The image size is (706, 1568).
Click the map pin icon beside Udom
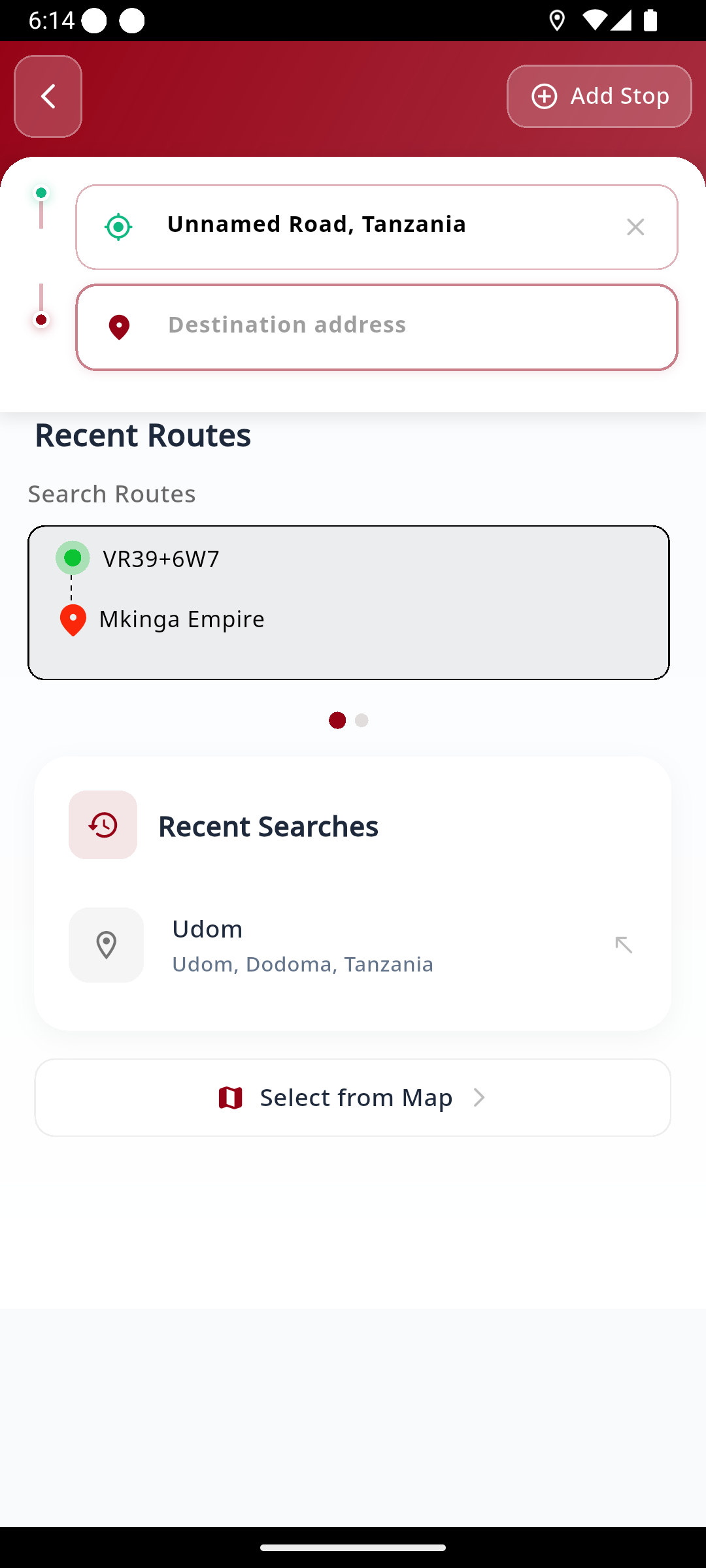pyautogui.click(x=106, y=945)
